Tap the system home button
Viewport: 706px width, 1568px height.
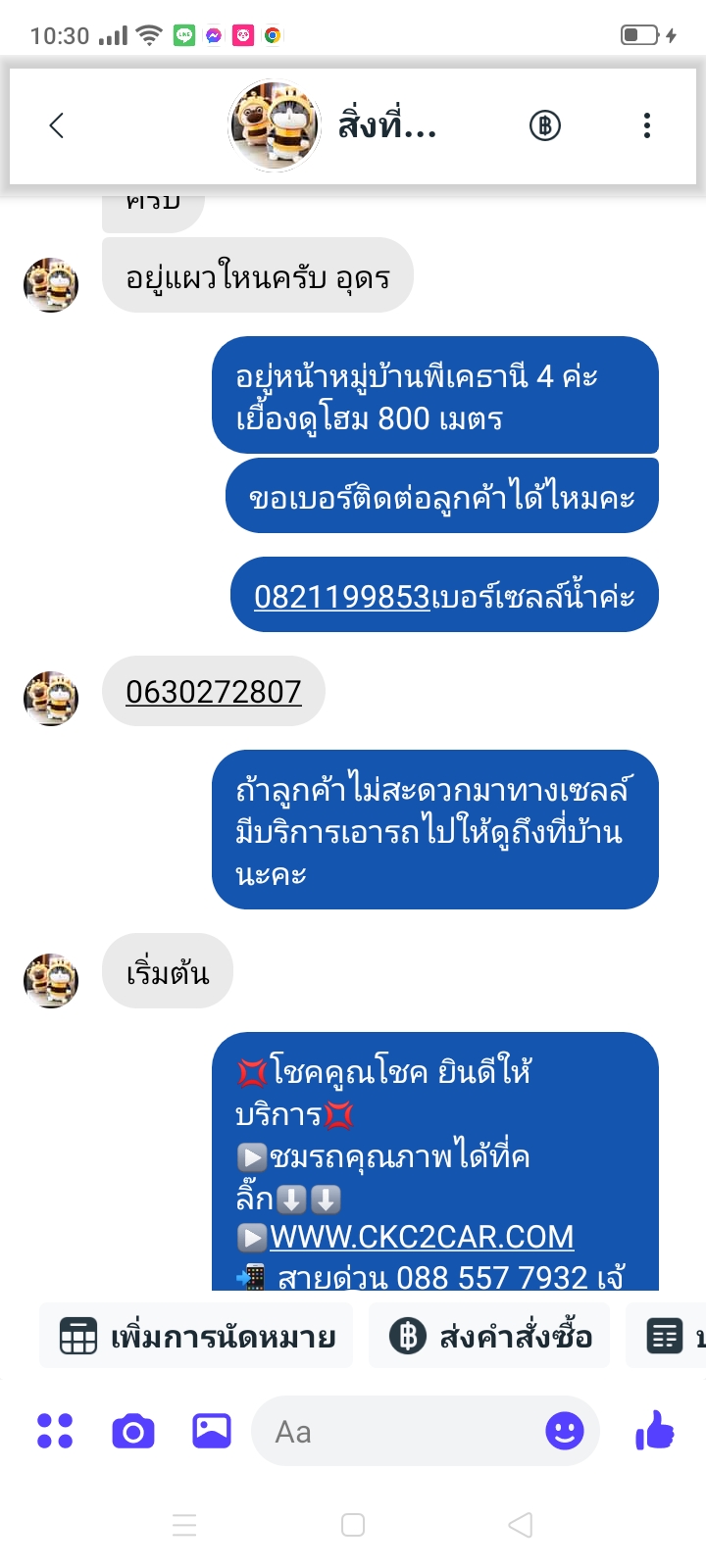(x=353, y=1525)
